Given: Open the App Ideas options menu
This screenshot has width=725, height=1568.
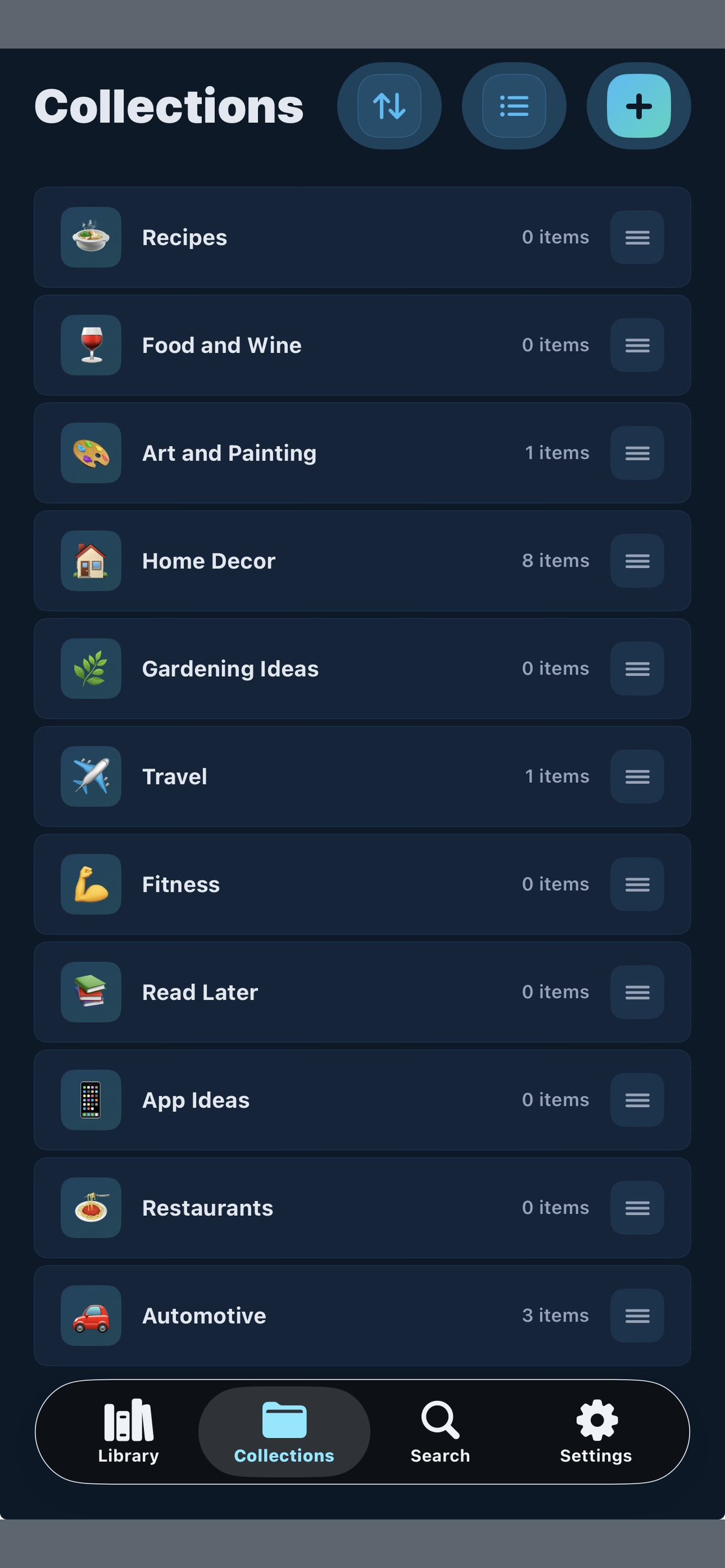Looking at the screenshot, I should pyautogui.click(x=637, y=1100).
